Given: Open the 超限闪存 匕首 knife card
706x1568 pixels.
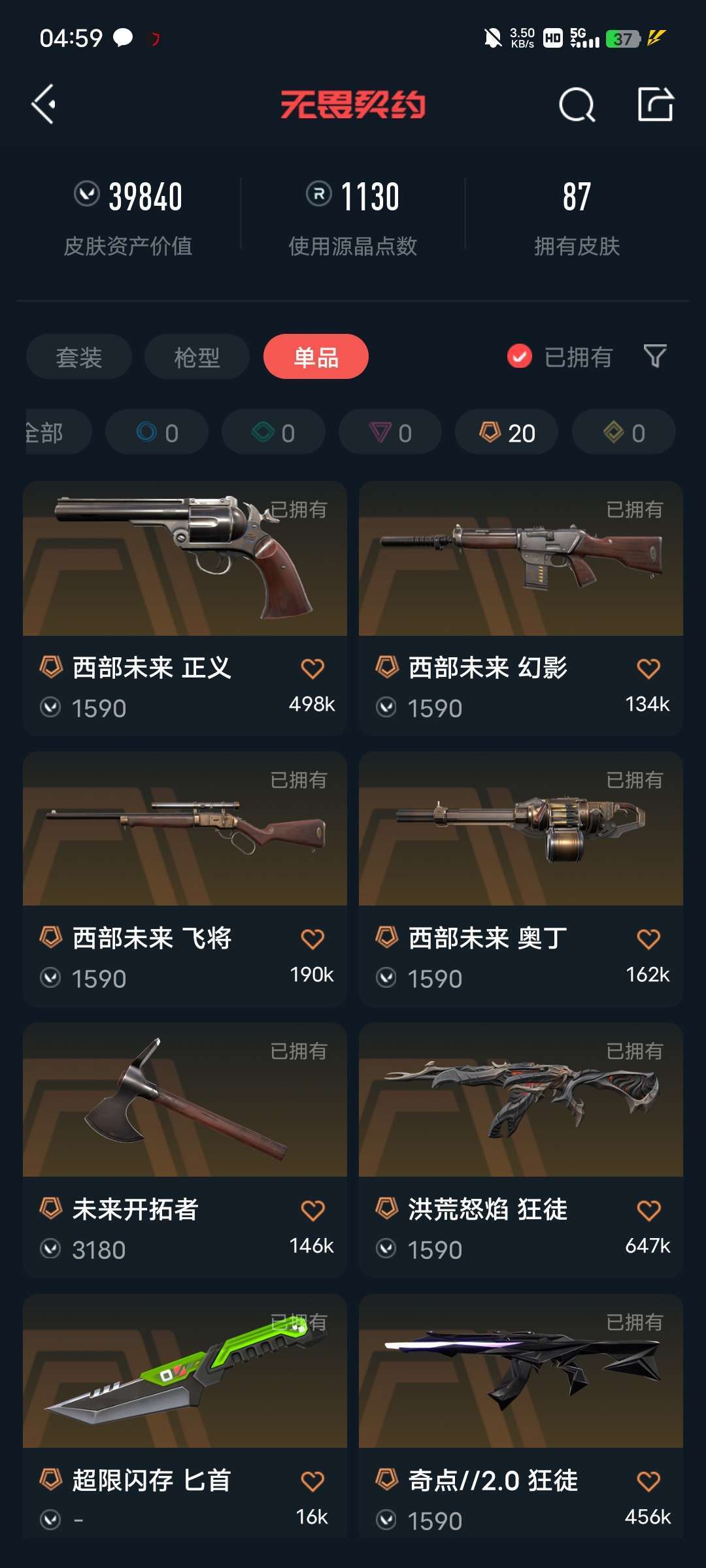Looking at the screenshot, I should (185, 1416).
